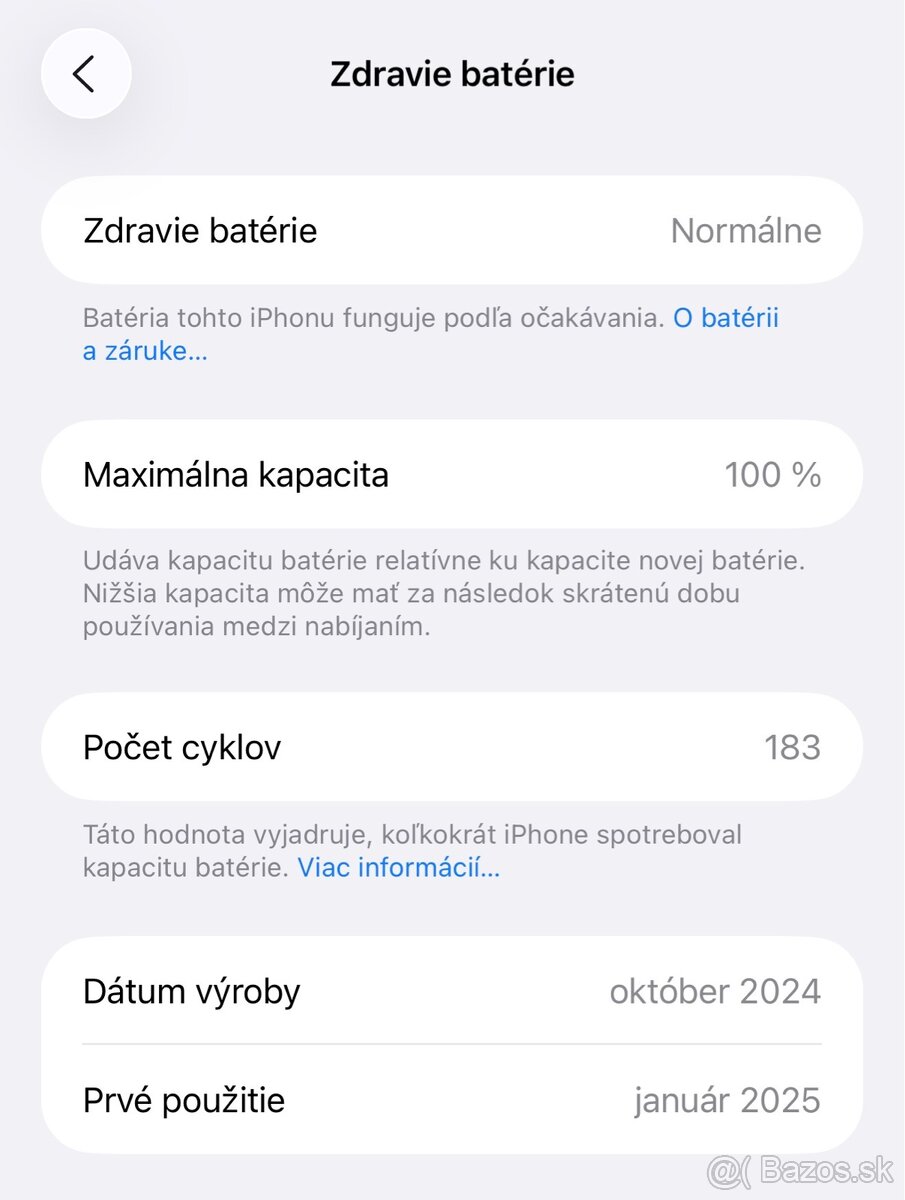Tap the 'január 2025' first use date
The width and height of the screenshot is (905, 1200).
[727, 1100]
